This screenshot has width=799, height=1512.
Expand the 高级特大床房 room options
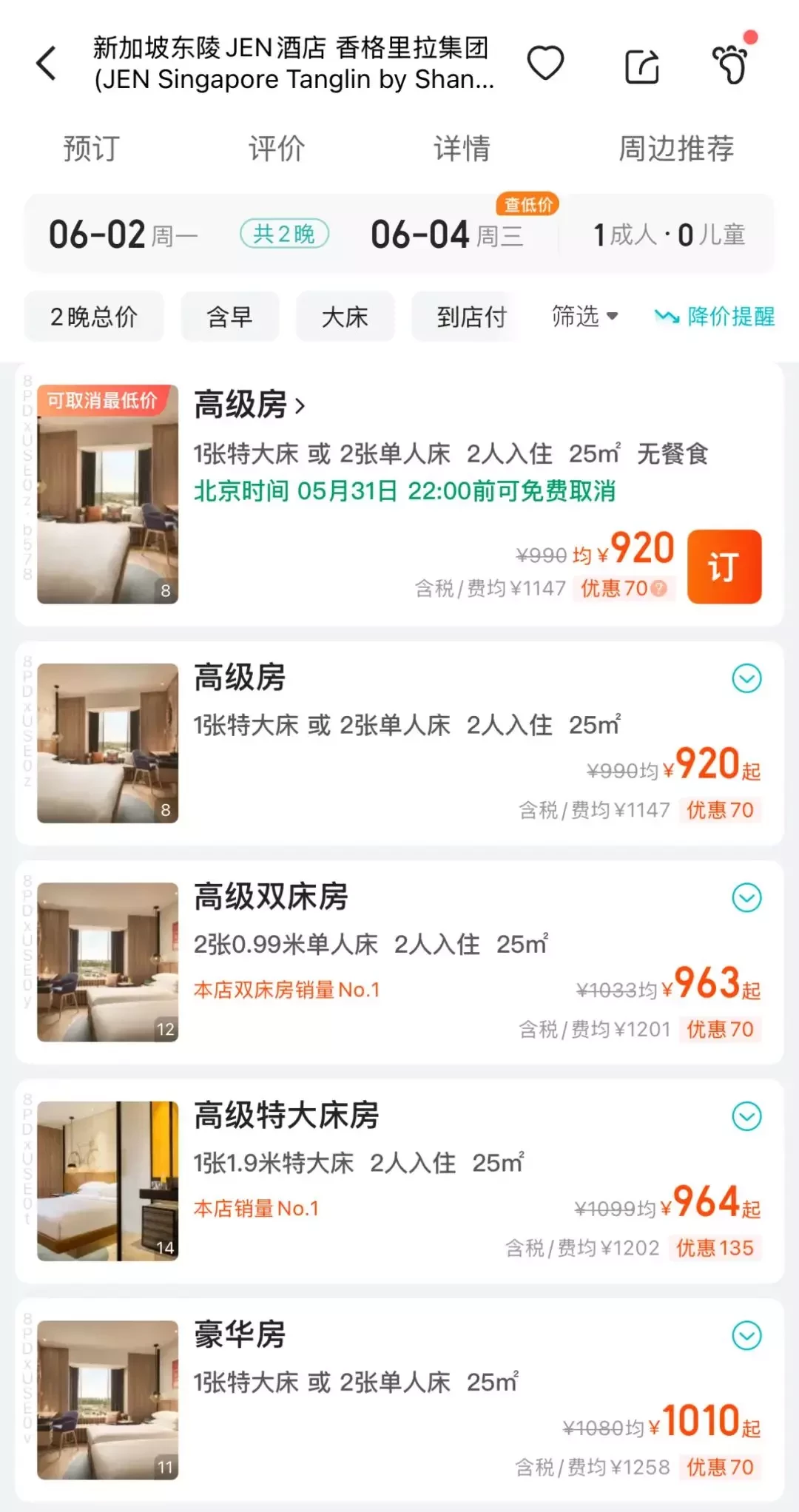point(746,1116)
